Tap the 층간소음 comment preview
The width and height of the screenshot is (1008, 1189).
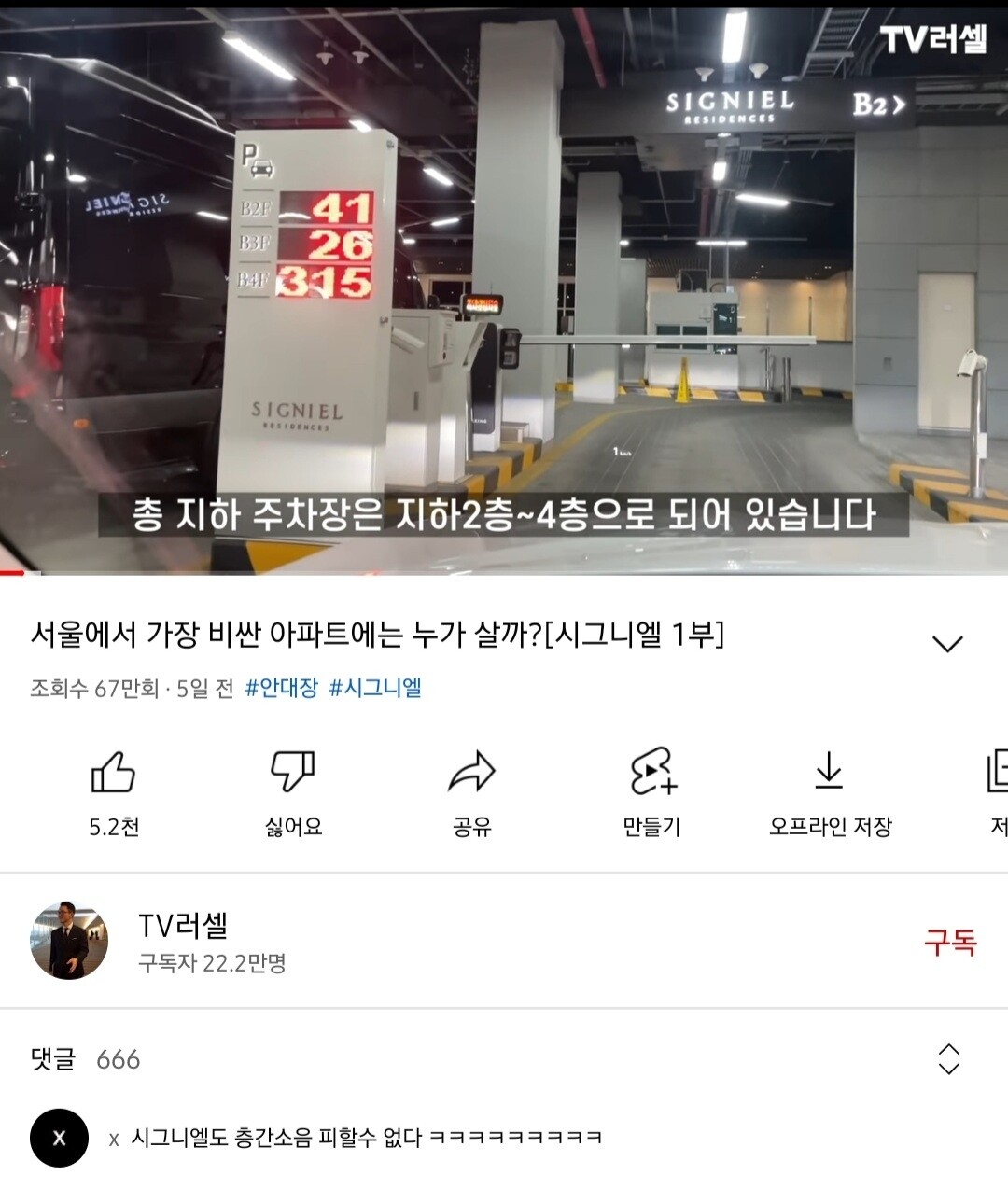355,1137
